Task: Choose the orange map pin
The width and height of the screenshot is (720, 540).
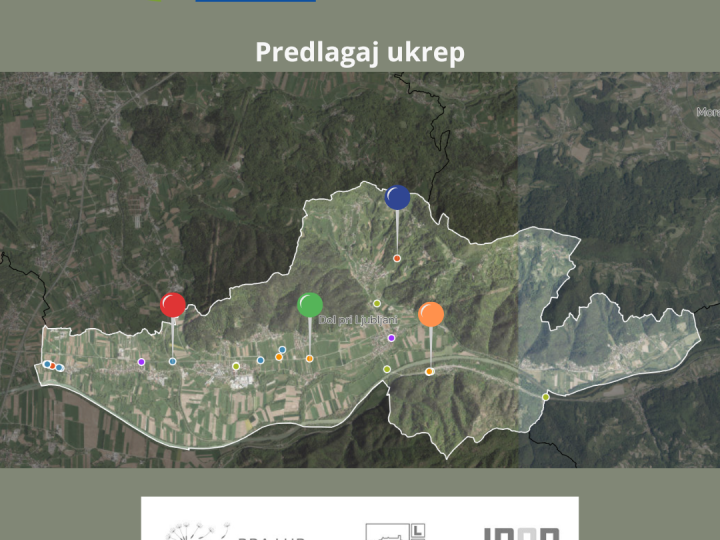Action: 431,315
